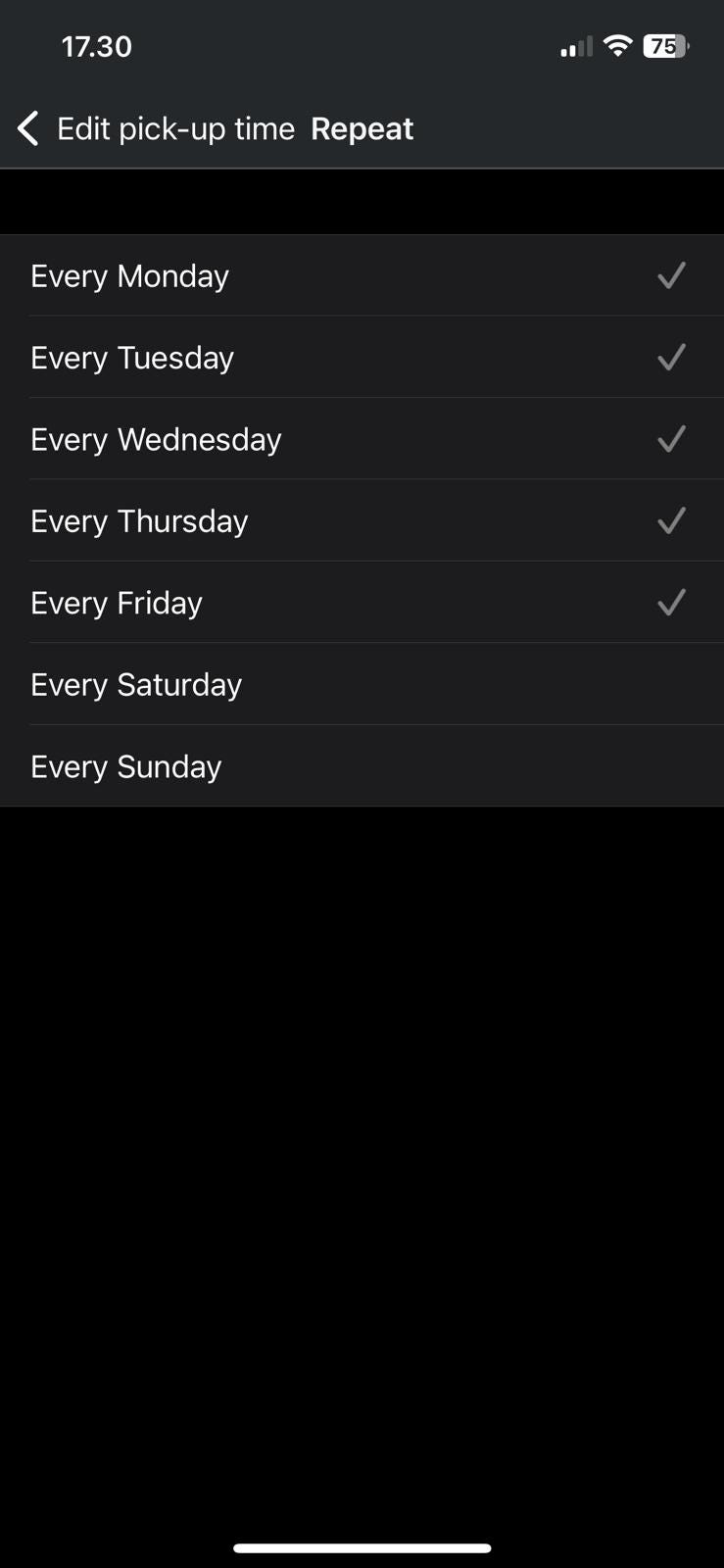The height and width of the screenshot is (1568, 724).
Task: Toggle off Every Wednesday
Action: tap(362, 439)
